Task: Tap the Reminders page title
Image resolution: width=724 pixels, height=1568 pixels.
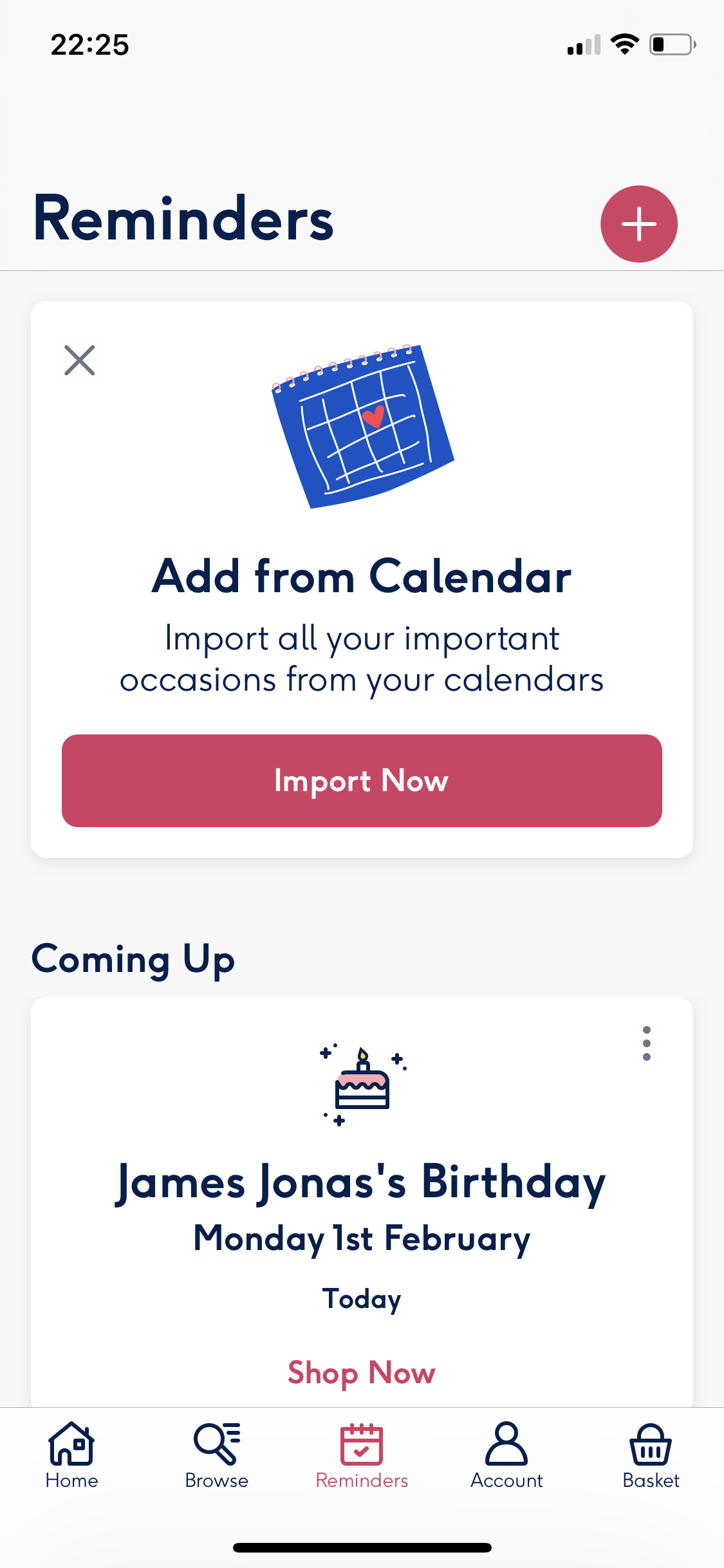Action: (183, 219)
